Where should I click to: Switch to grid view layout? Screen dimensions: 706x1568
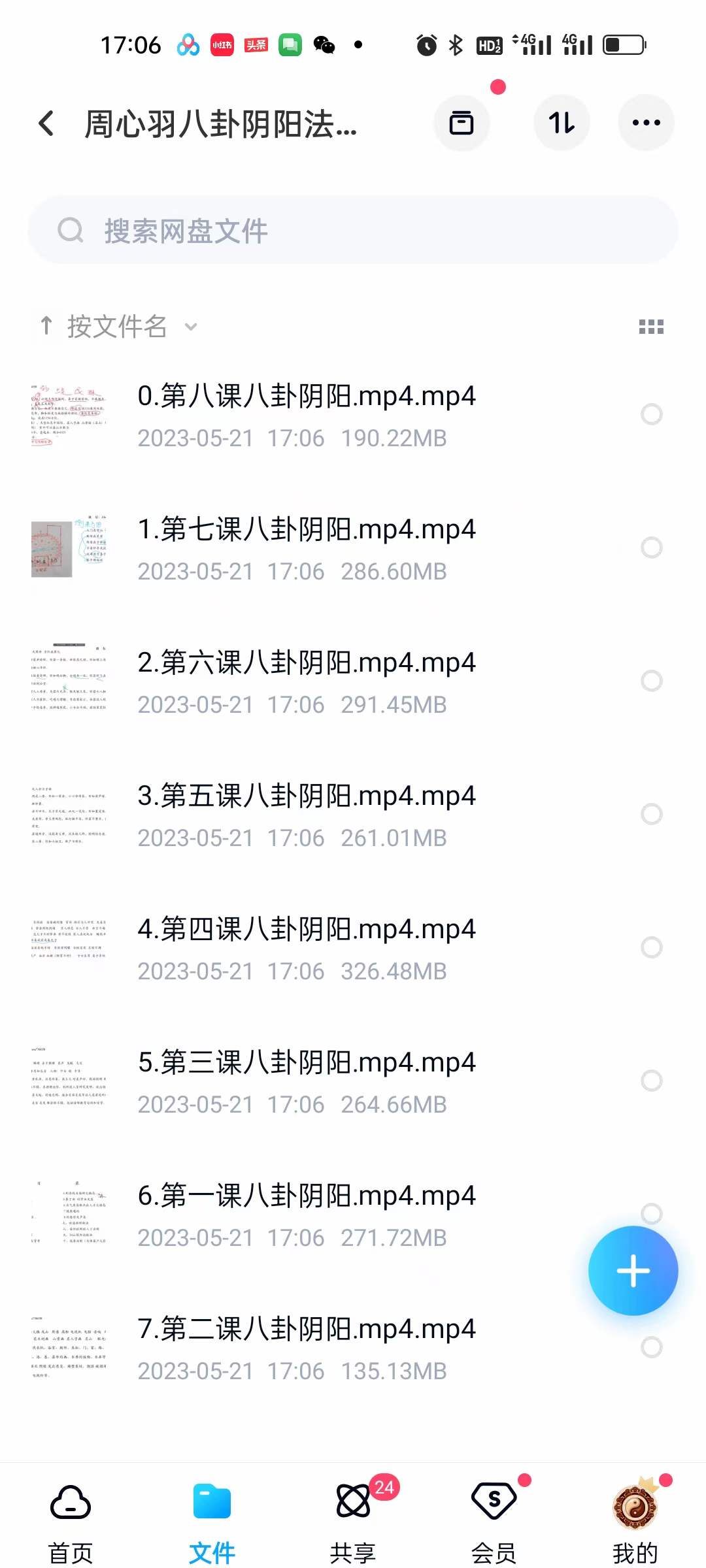tap(652, 327)
